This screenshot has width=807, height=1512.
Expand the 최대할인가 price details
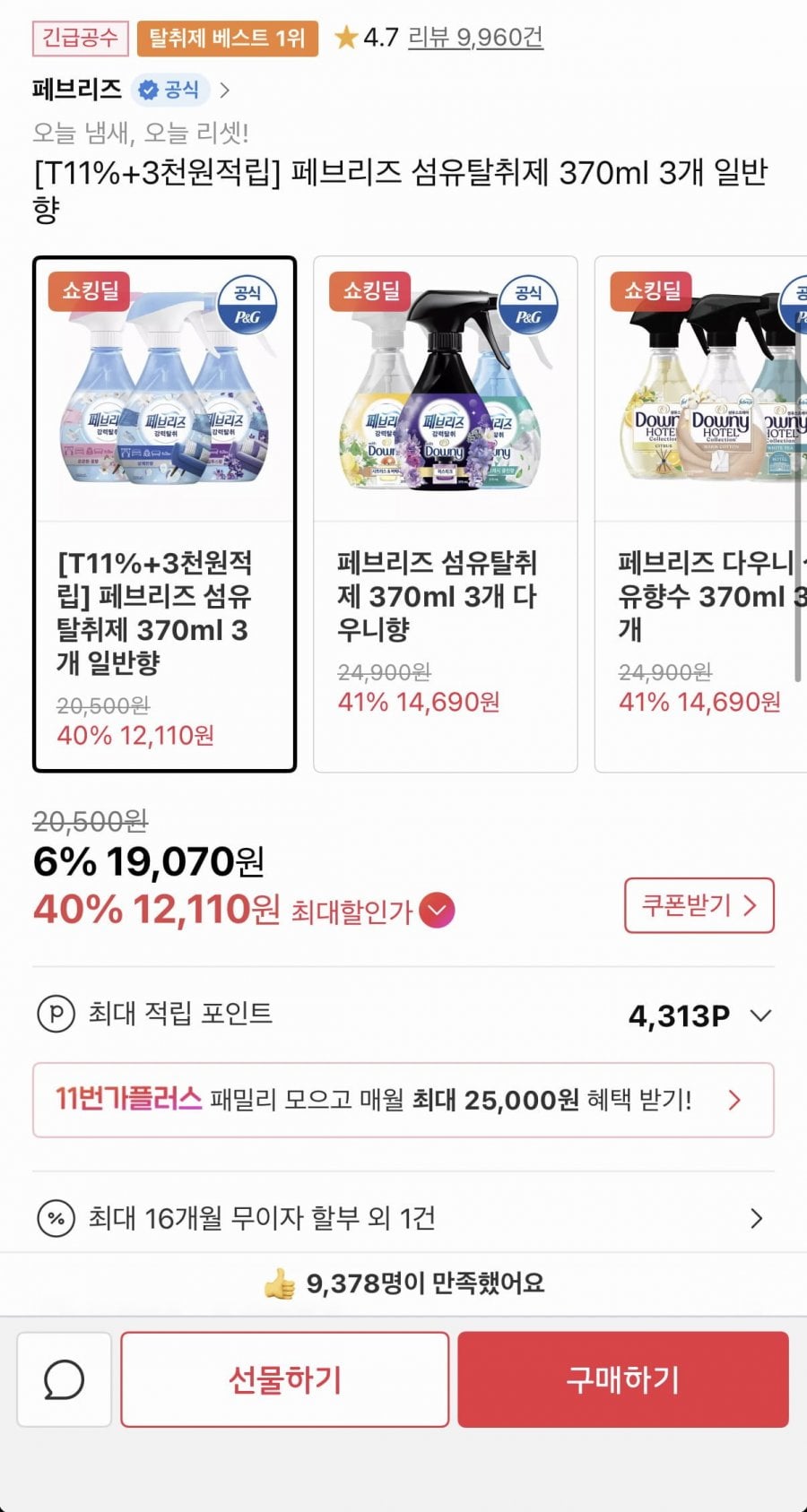(x=437, y=911)
